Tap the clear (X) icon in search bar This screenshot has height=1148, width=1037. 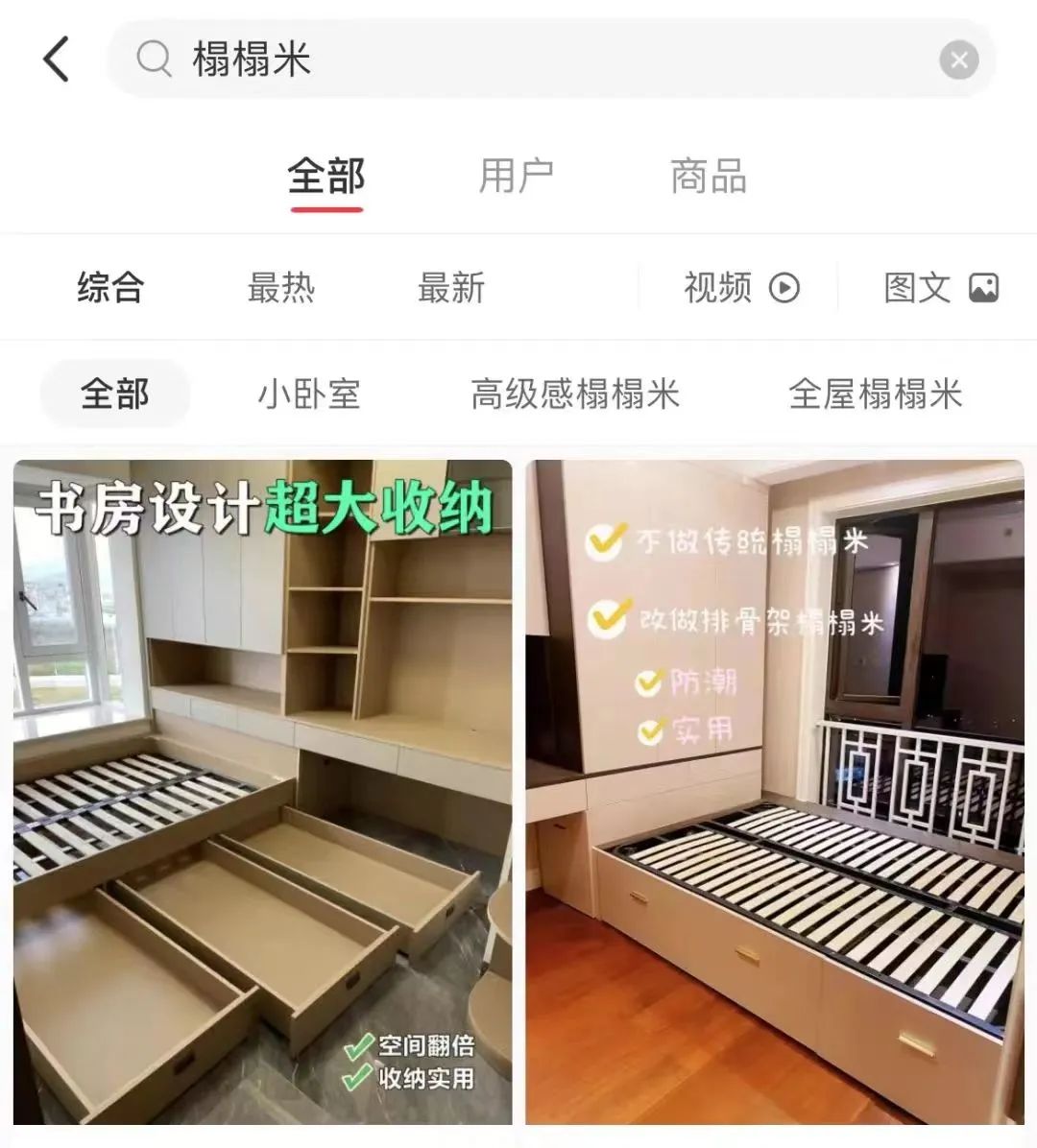click(959, 60)
